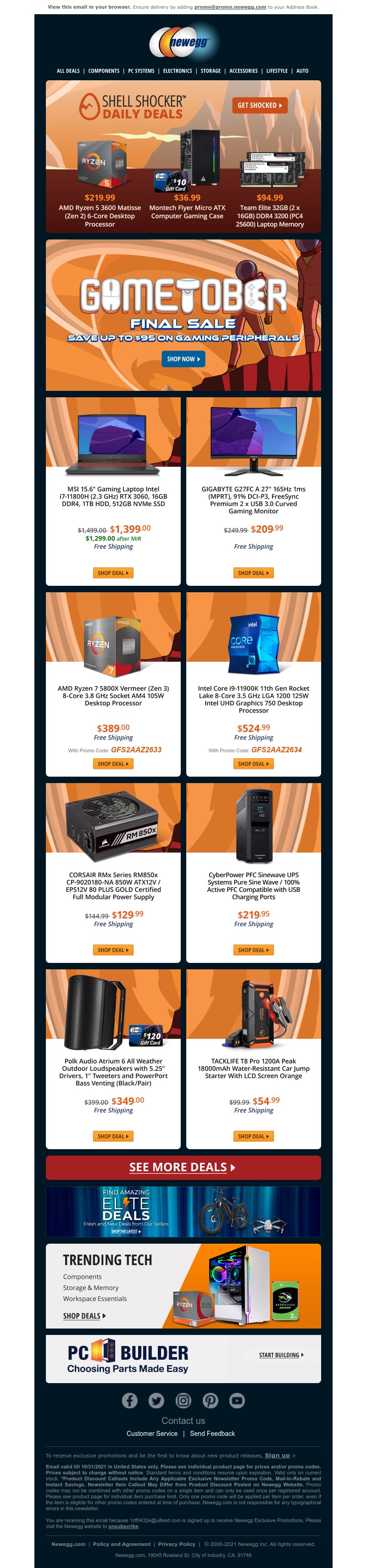Image resolution: width=367 pixels, height=1568 pixels.
Task: Shop deal for GIGABYTE G27FC A monitor
Action: pos(253,573)
